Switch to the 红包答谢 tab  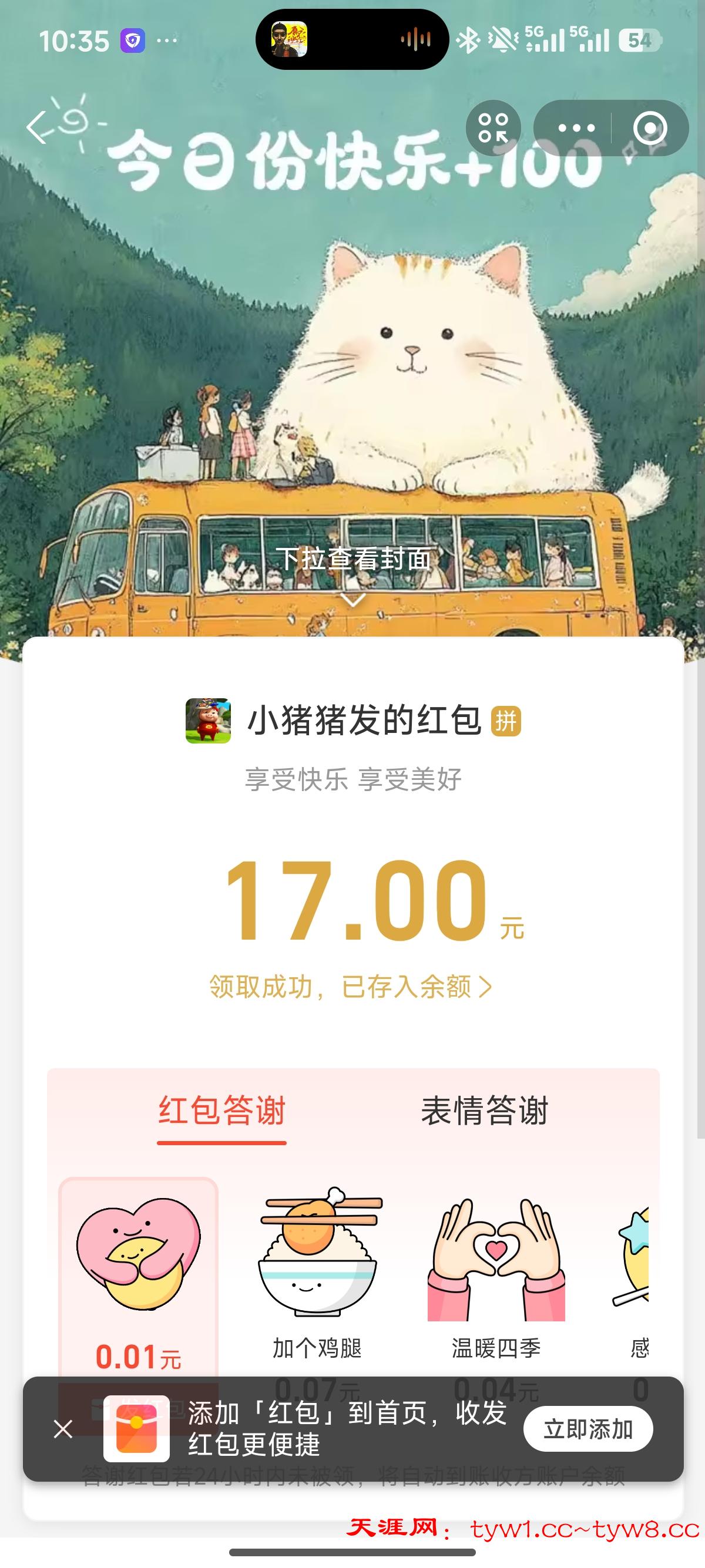click(x=221, y=1111)
